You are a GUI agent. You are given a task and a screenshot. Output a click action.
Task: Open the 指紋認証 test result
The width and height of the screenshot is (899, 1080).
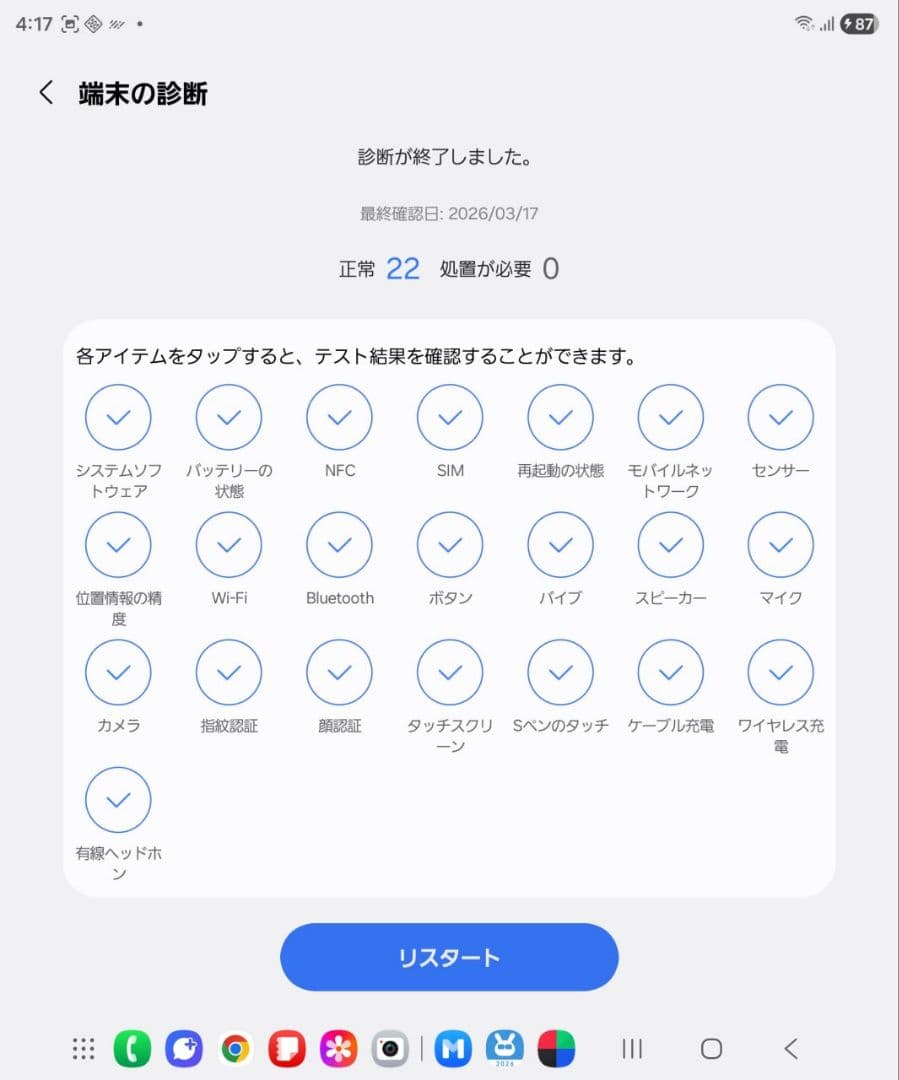(x=228, y=672)
